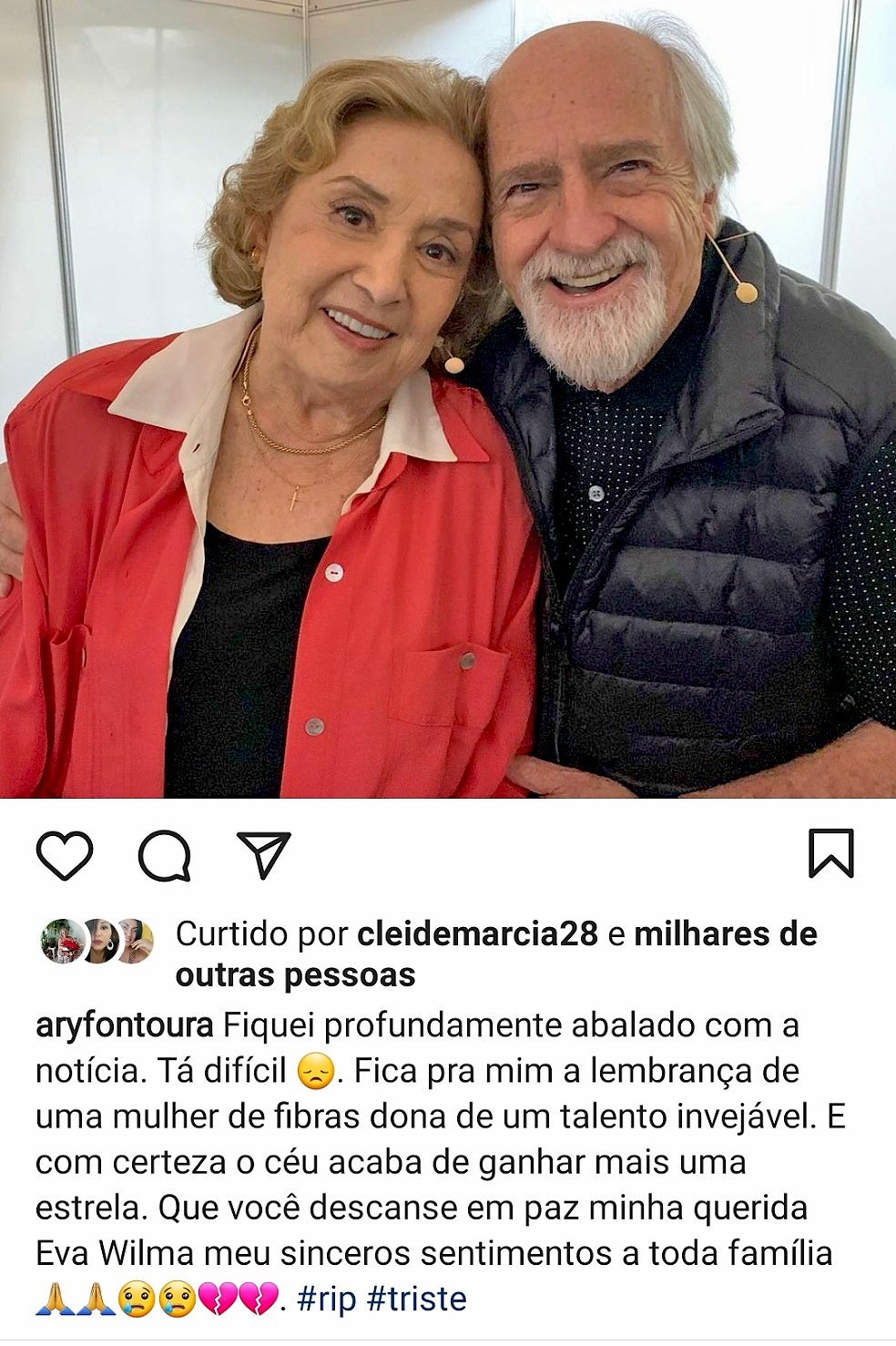Open the #rip hashtag
896x1346 pixels.
click(326, 1299)
